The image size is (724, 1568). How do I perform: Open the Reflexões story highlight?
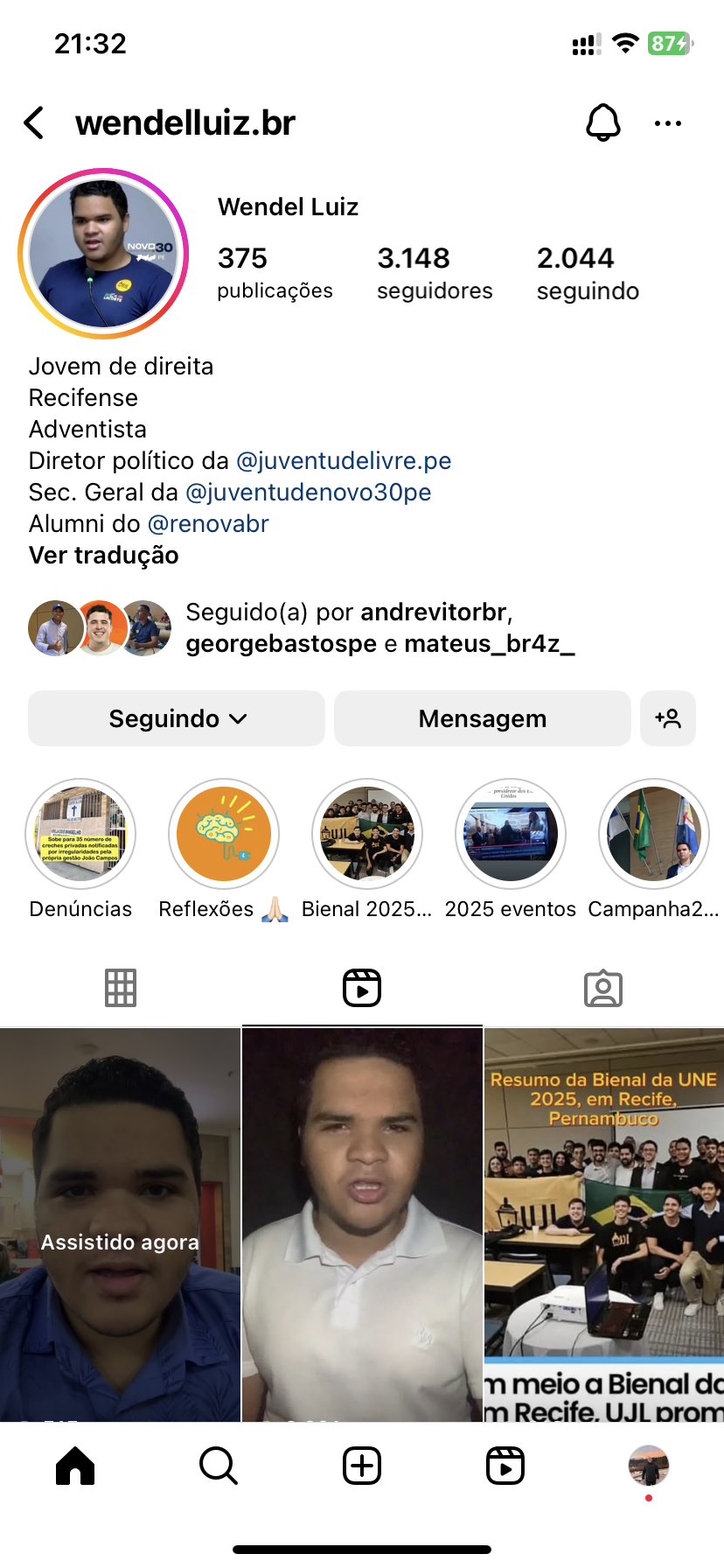pyautogui.click(x=224, y=834)
